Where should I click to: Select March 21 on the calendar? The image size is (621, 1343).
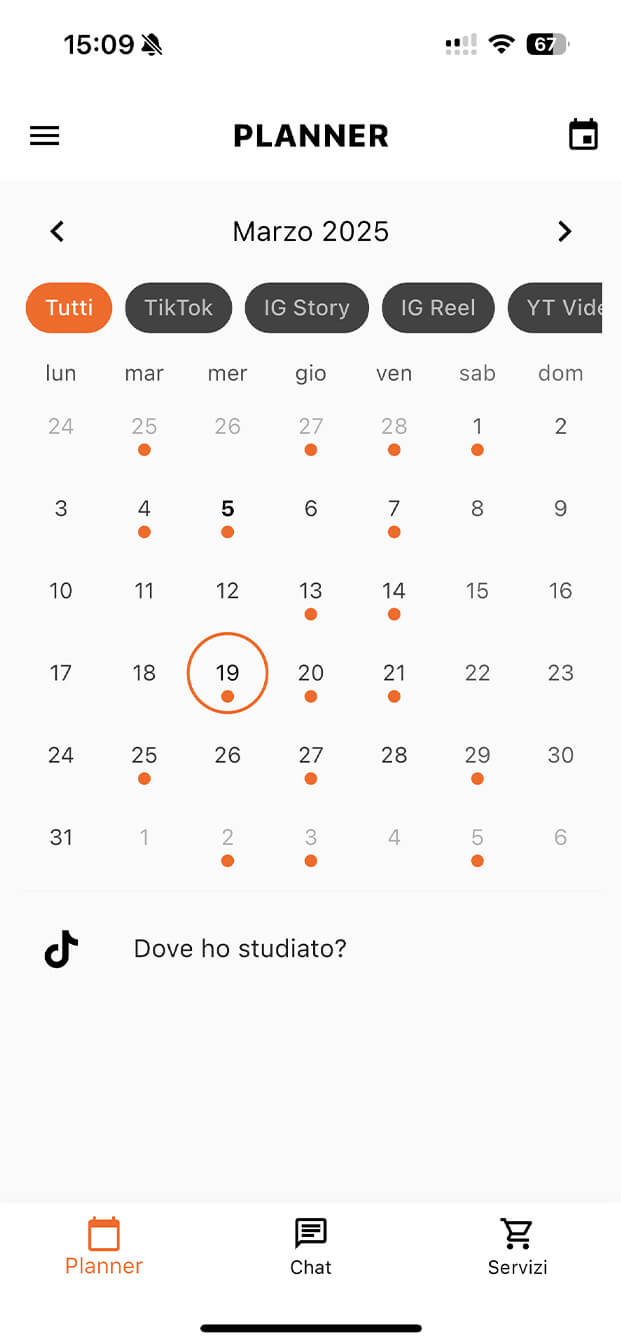coord(394,674)
